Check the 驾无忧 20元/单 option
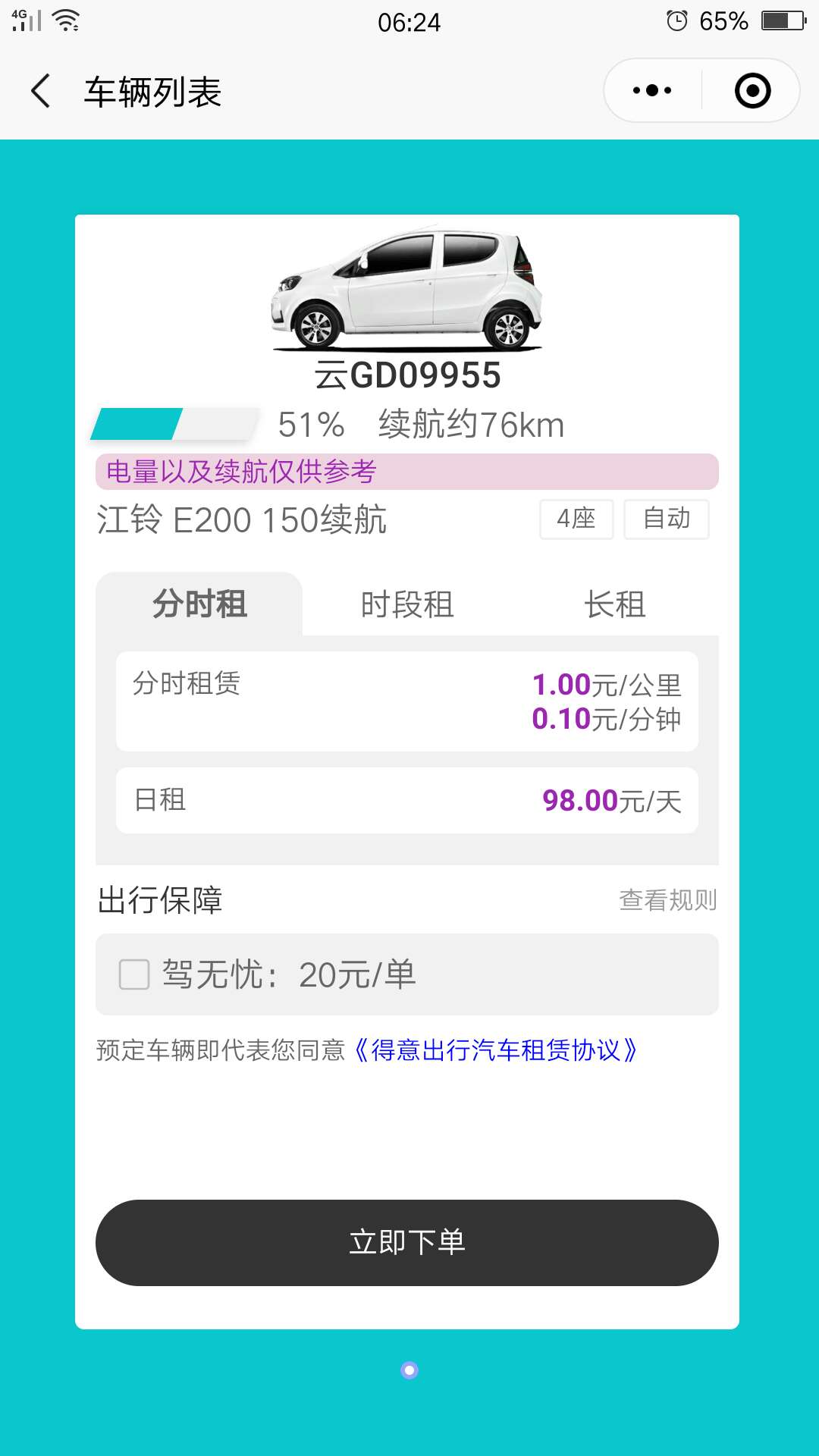The height and width of the screenshot is (1456, 819). [x=134, y=974]
